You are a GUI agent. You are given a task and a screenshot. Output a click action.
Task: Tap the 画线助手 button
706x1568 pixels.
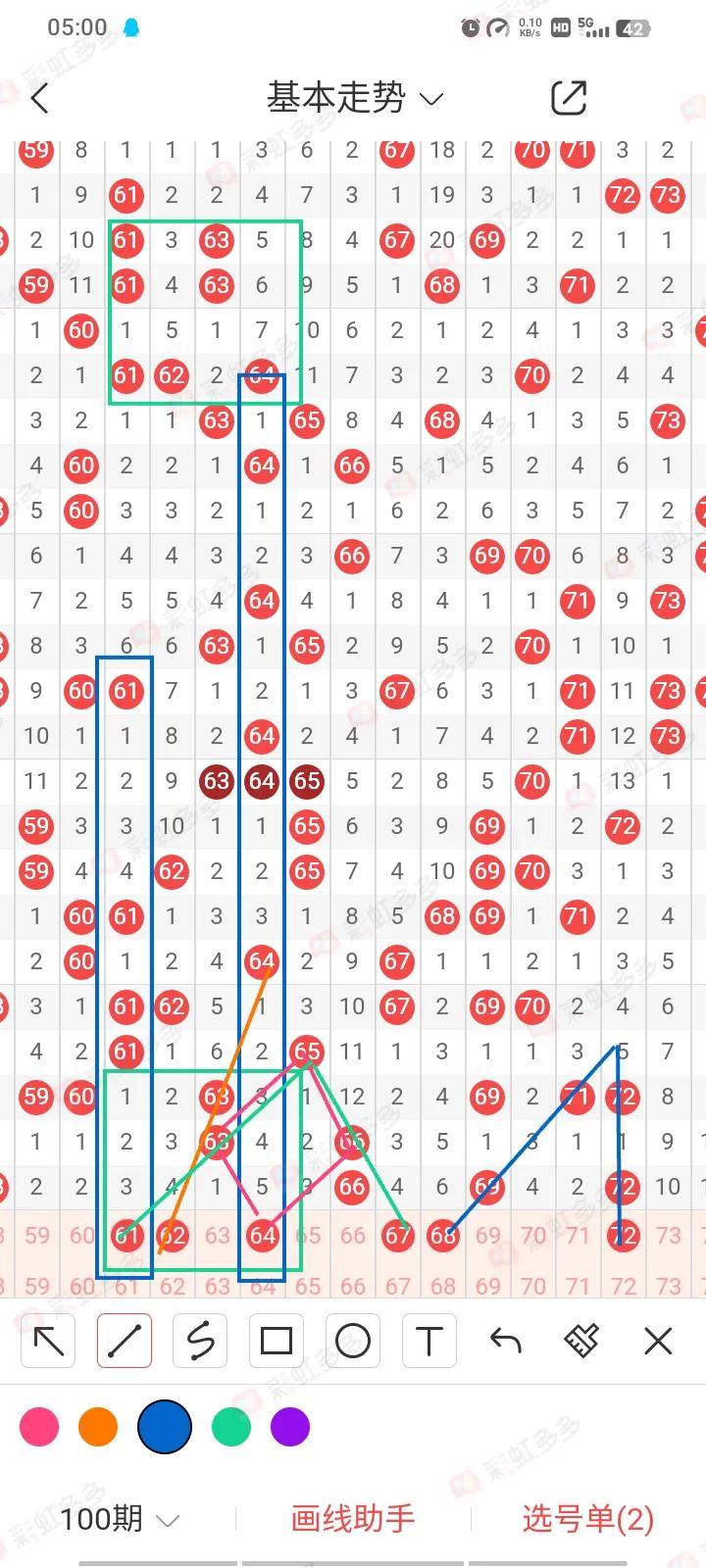pos(353,1519)
